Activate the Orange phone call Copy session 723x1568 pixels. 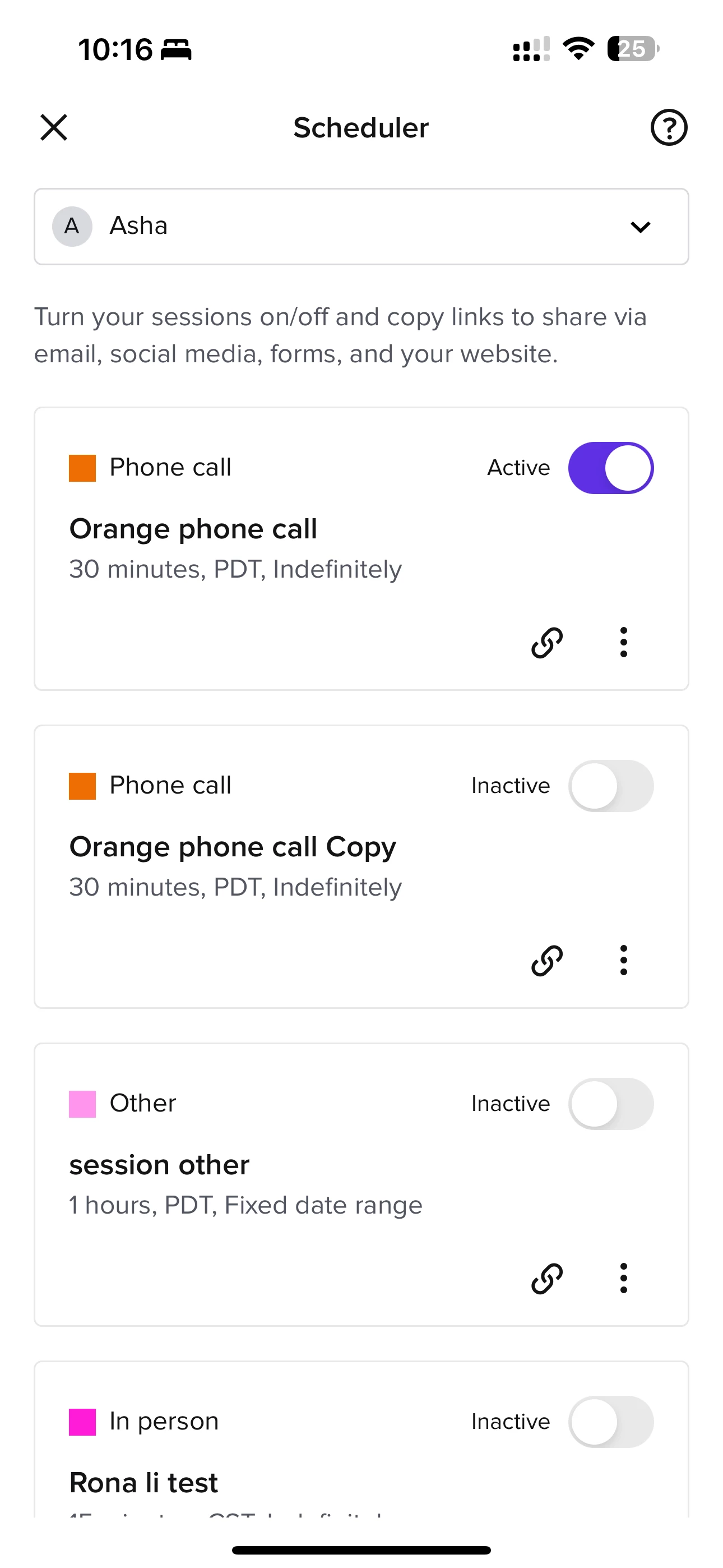(610, 785)
